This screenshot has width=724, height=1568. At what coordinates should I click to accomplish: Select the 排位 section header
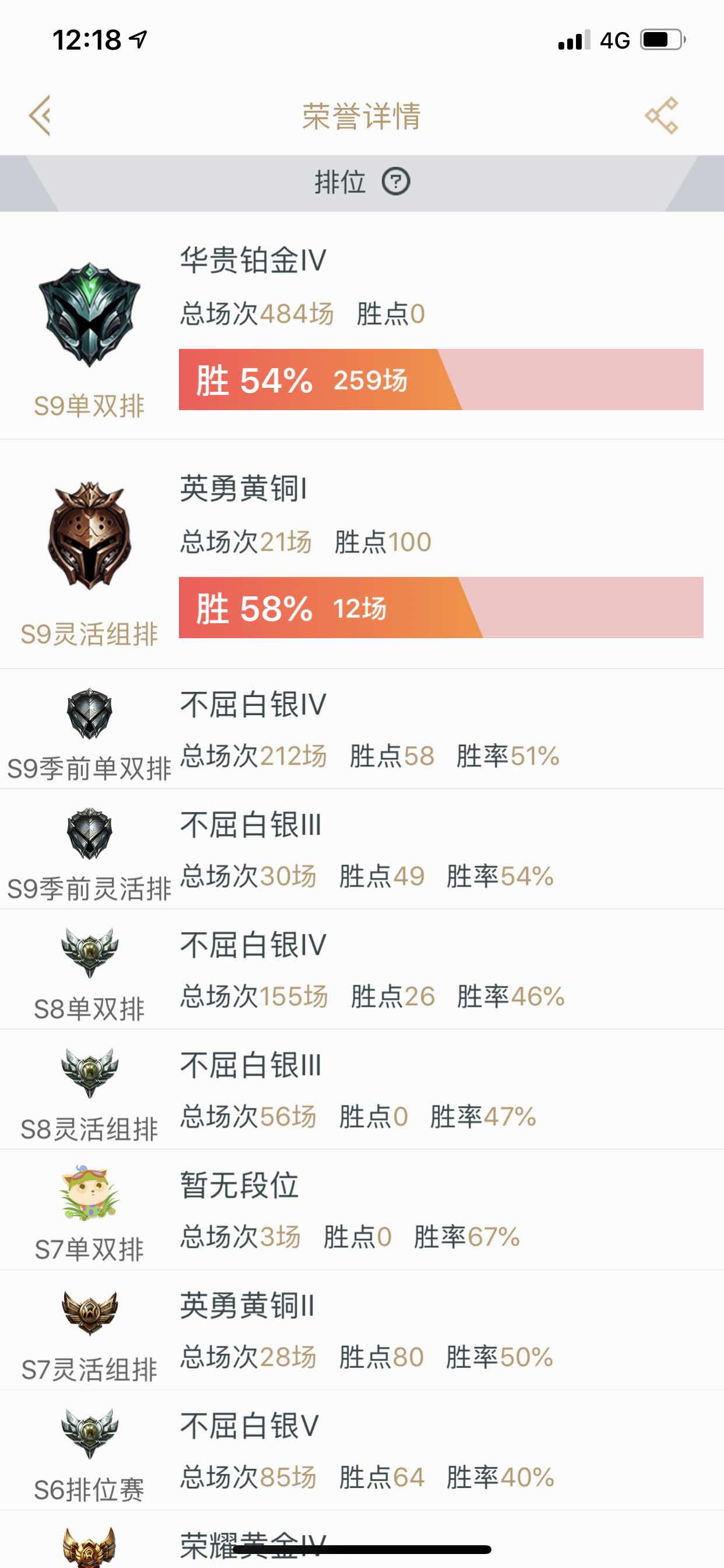340,180
